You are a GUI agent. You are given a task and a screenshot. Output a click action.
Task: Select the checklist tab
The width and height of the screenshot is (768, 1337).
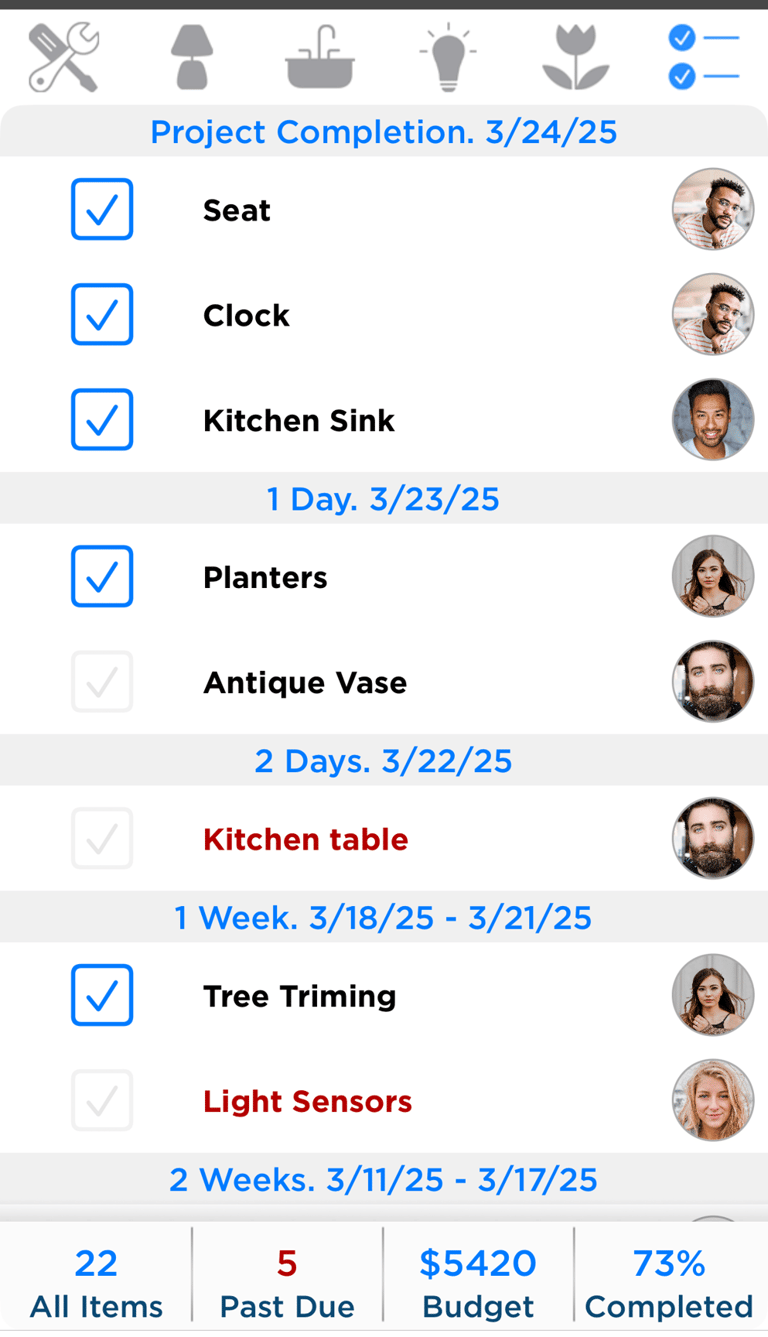pos(703,57)
